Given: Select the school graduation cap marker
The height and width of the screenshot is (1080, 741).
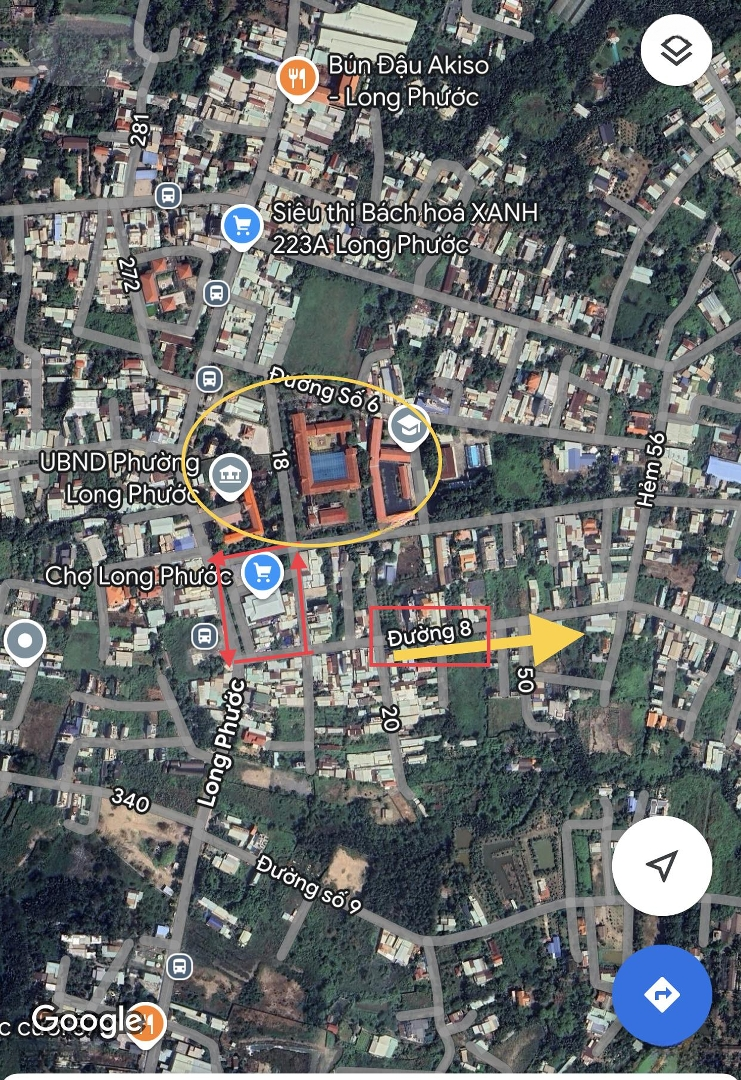Looking at the screenshot, I should coord(409,425).
